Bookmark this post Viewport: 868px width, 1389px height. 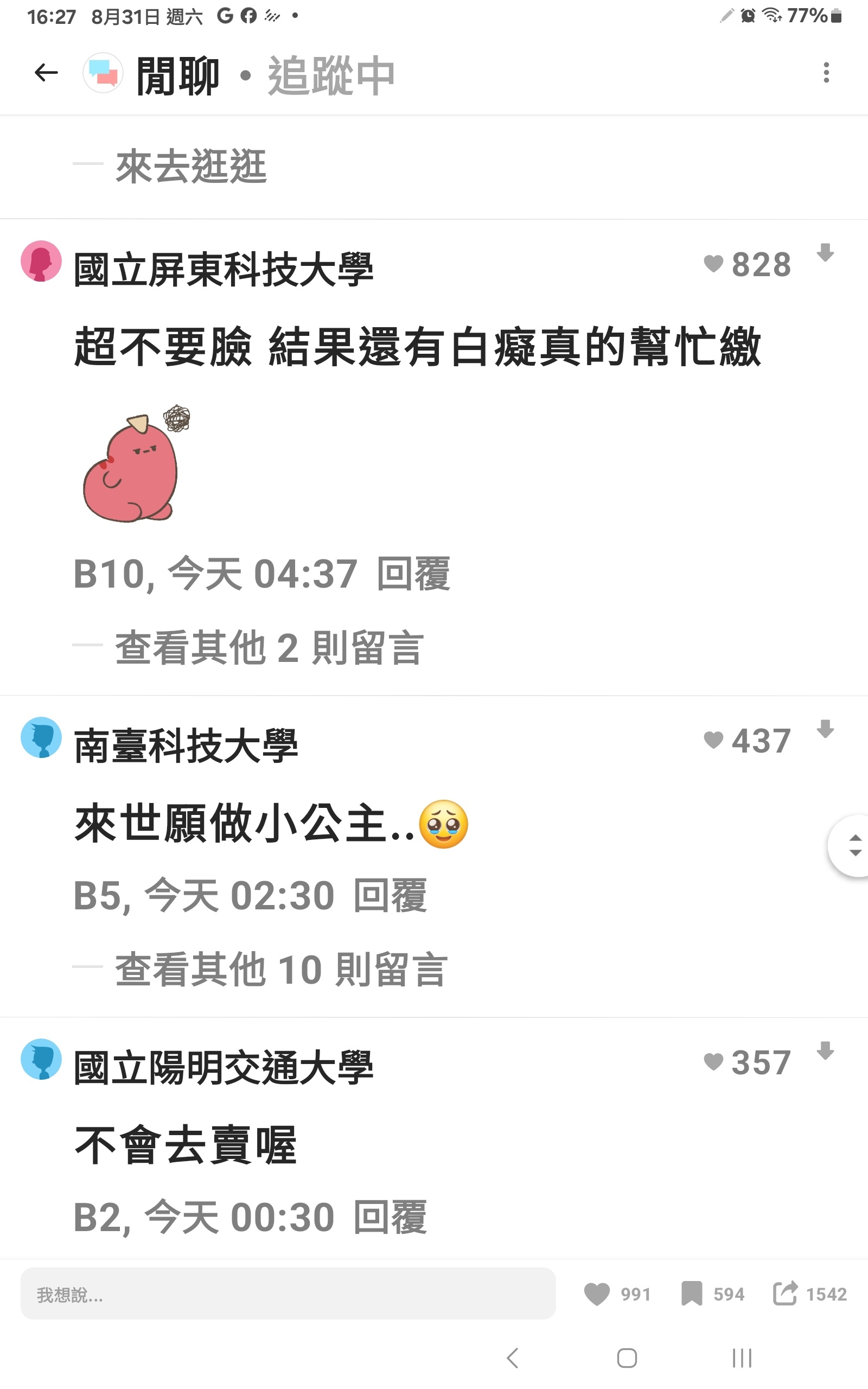coord(692,1294)
